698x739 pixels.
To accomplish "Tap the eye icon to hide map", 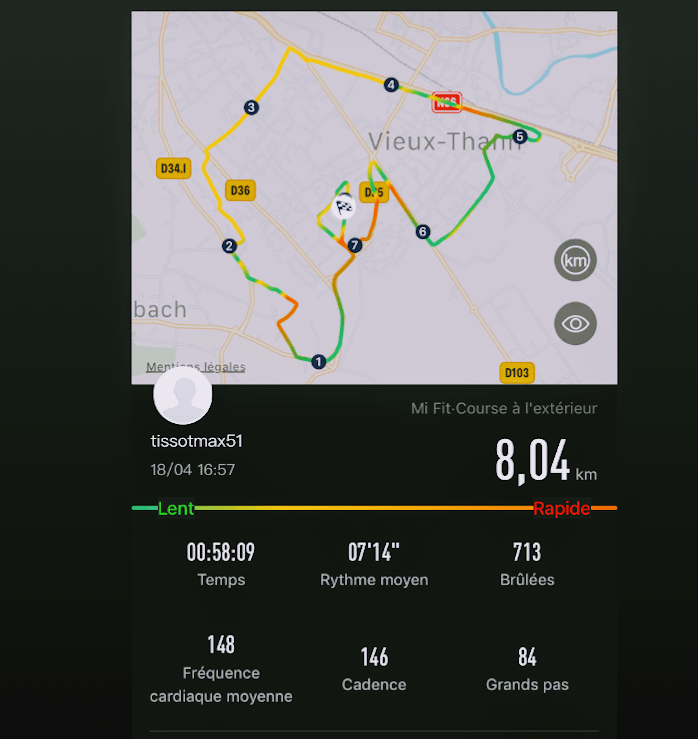I will (575, 324).
